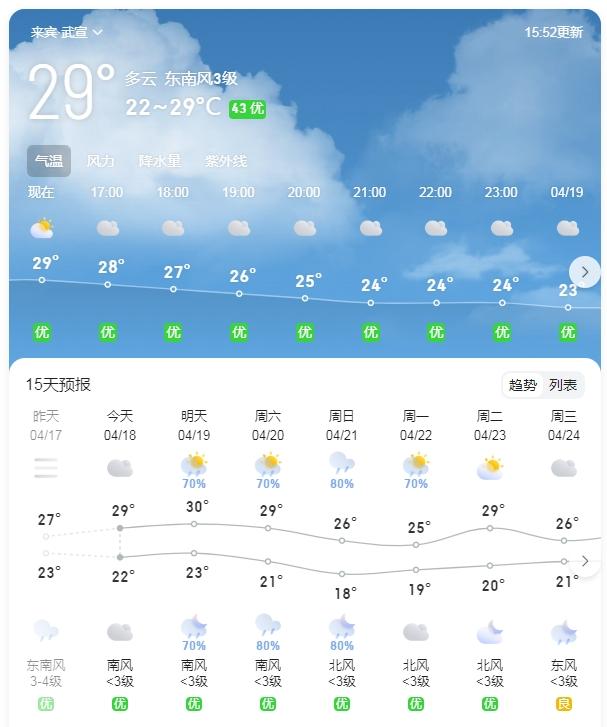
Task: Switch to the 风力 tab
Action: pos(100,161)
